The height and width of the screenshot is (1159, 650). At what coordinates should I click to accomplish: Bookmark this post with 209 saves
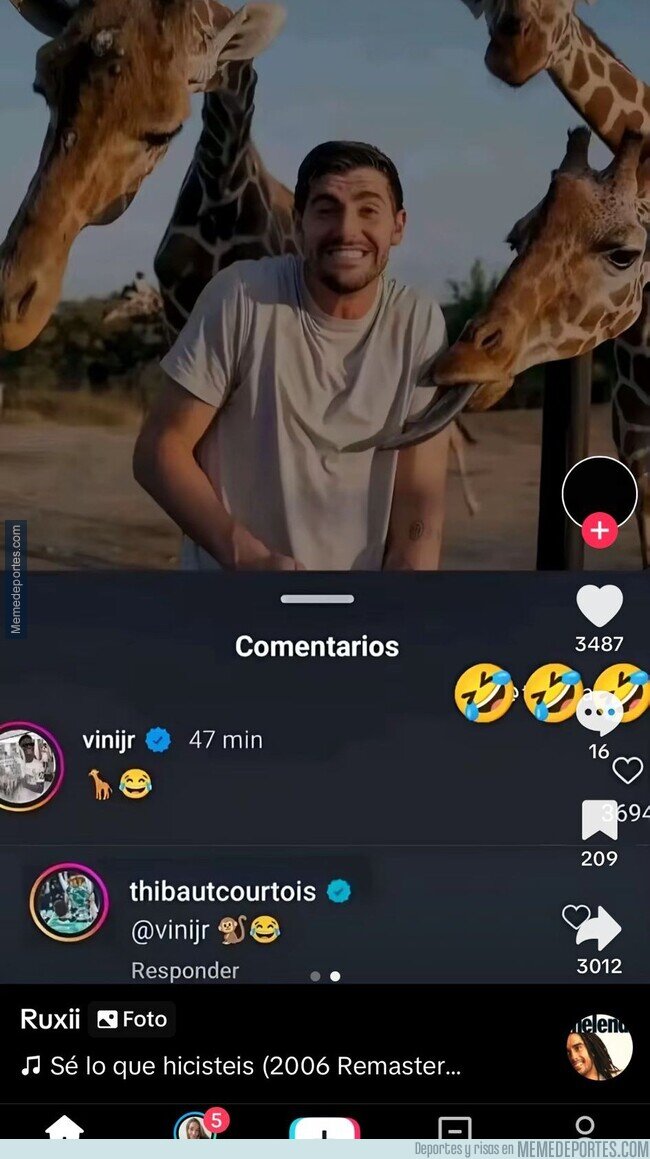[599, 820]
